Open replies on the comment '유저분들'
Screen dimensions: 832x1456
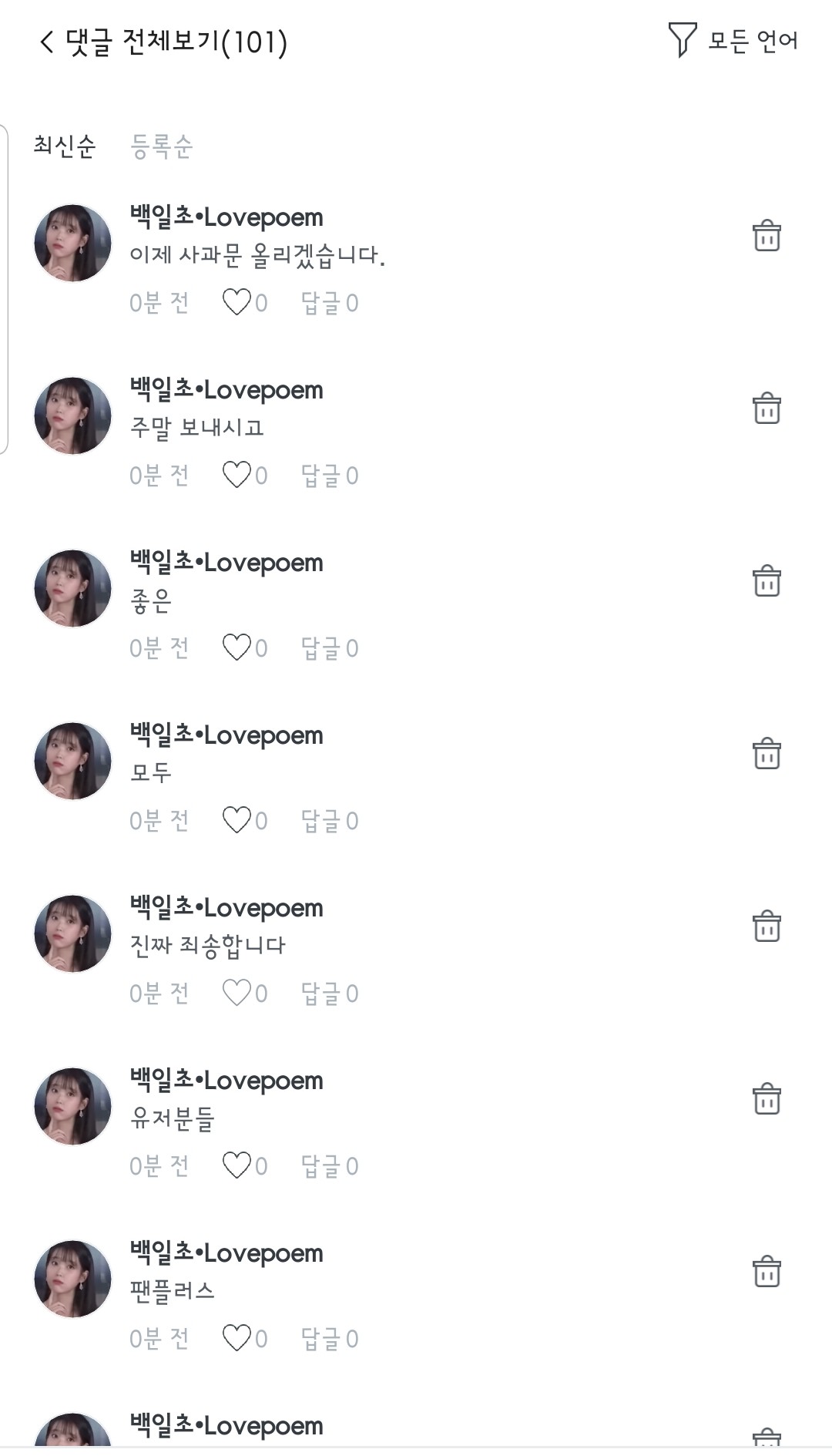(x=330, y=1166)
